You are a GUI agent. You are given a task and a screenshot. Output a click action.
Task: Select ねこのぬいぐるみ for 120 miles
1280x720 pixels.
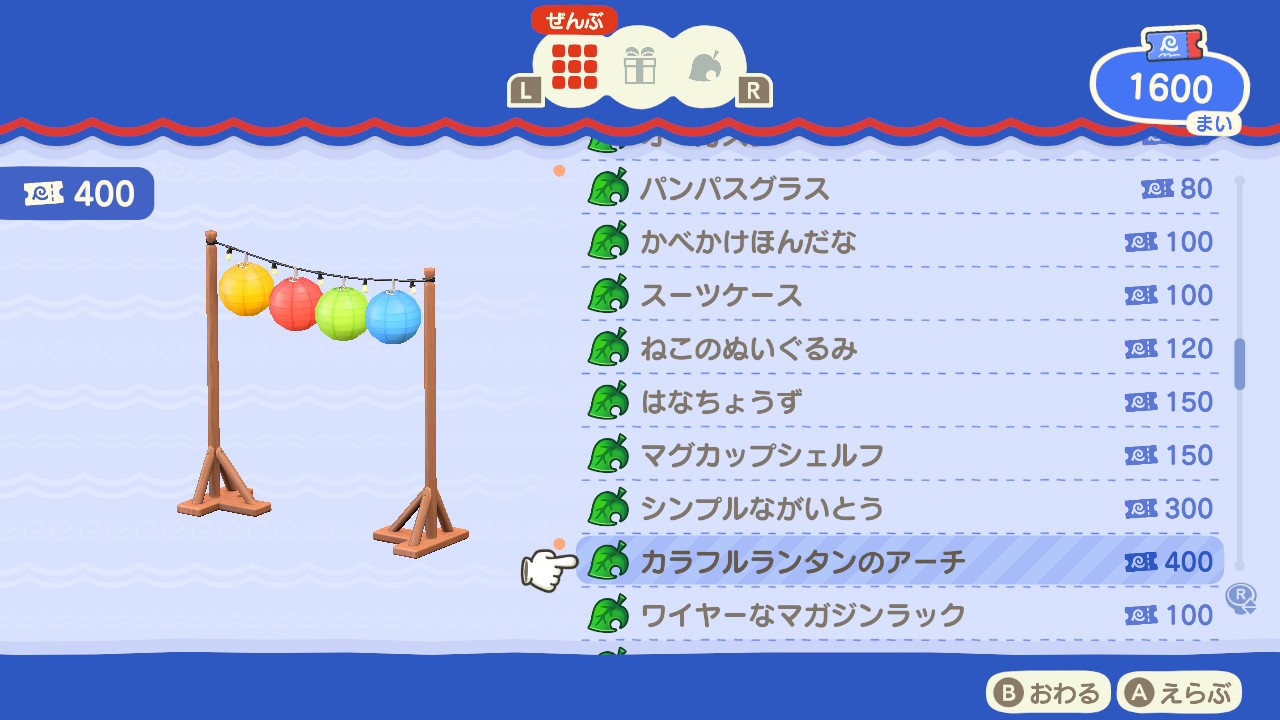click(900, 348)
